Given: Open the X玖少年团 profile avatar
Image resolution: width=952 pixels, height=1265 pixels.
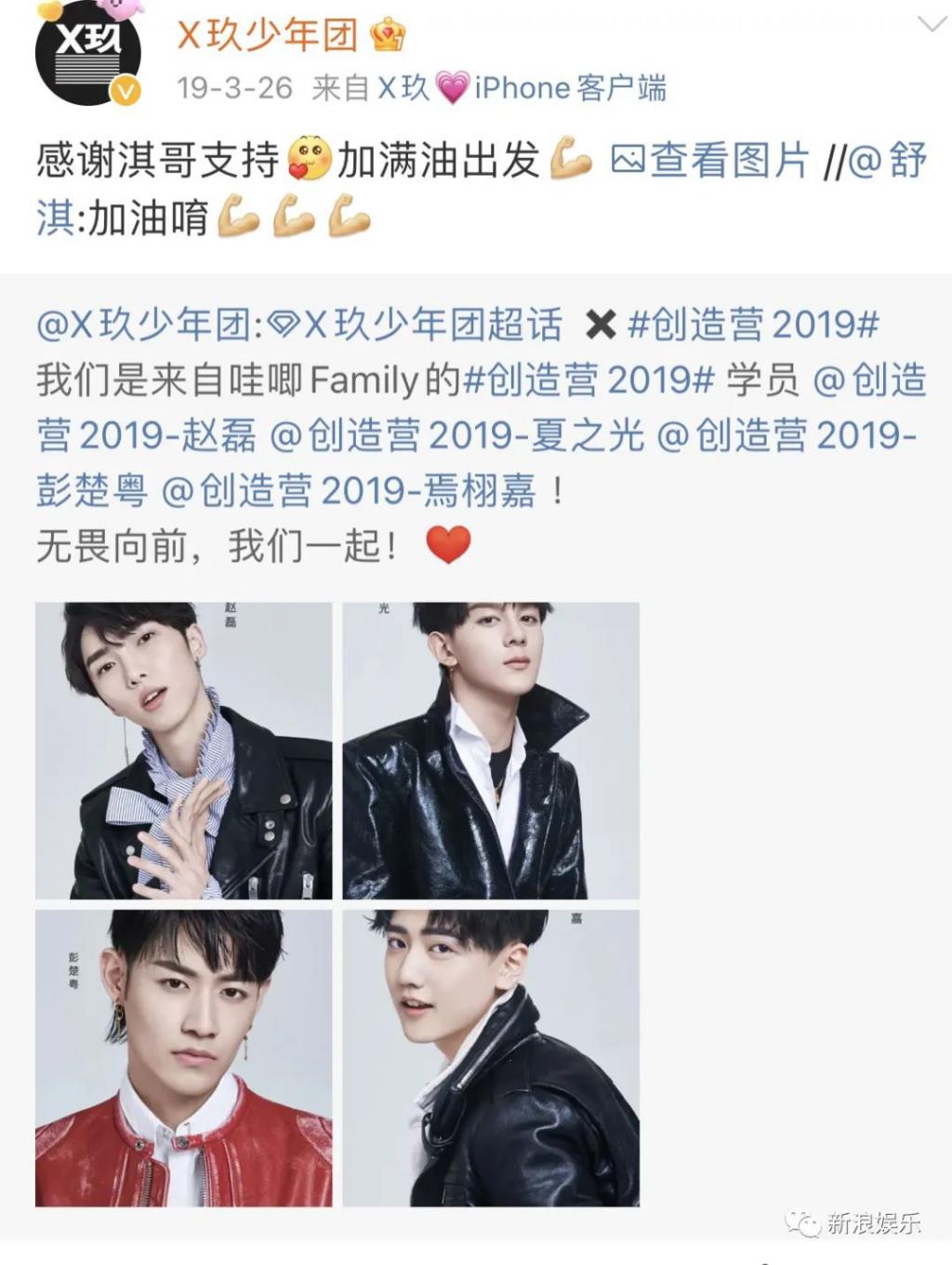Looking at the screenshot, I should click(87, 53).
